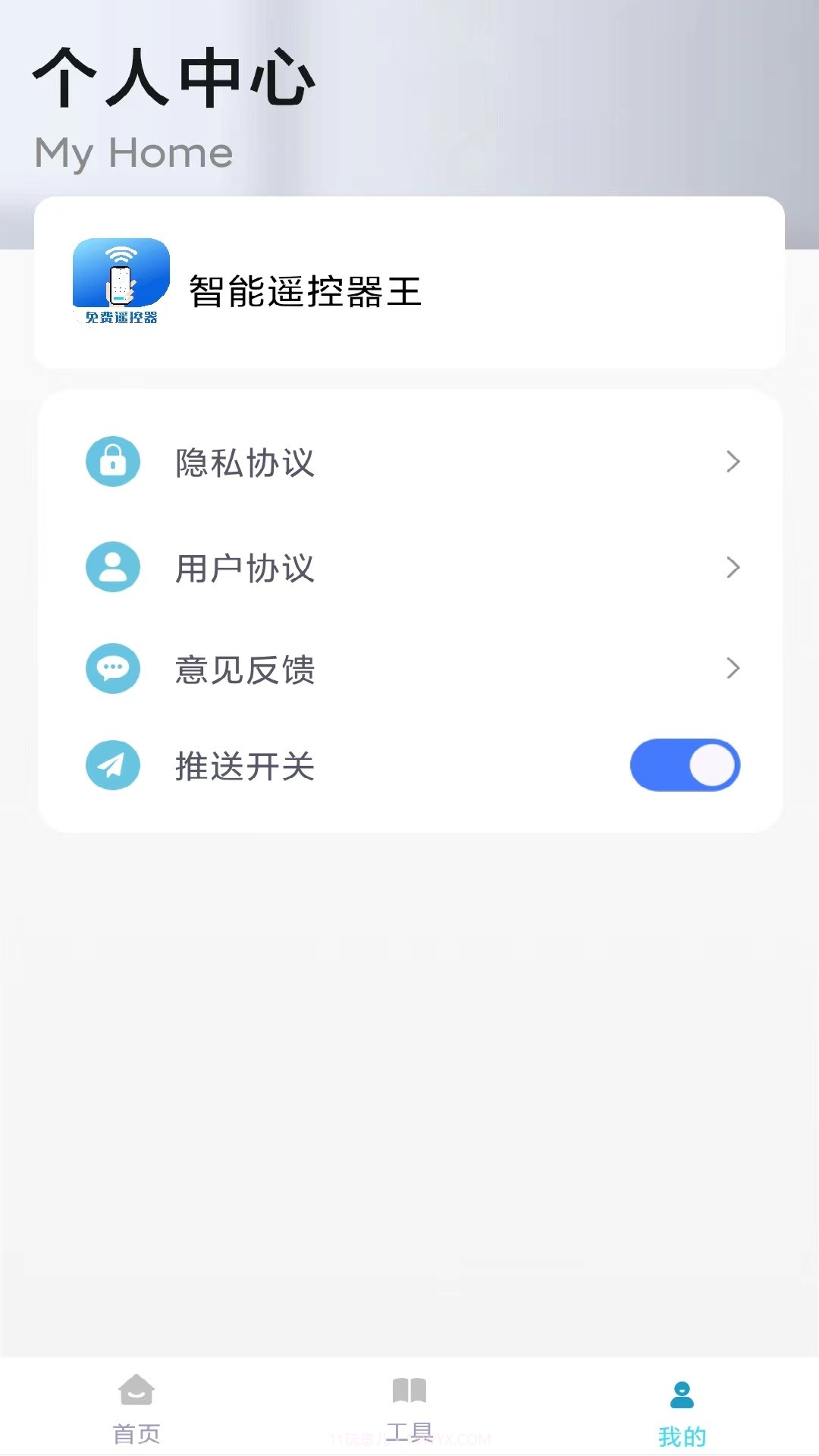Click the 我的 person icon in bottom bar

click(681, 1407)
